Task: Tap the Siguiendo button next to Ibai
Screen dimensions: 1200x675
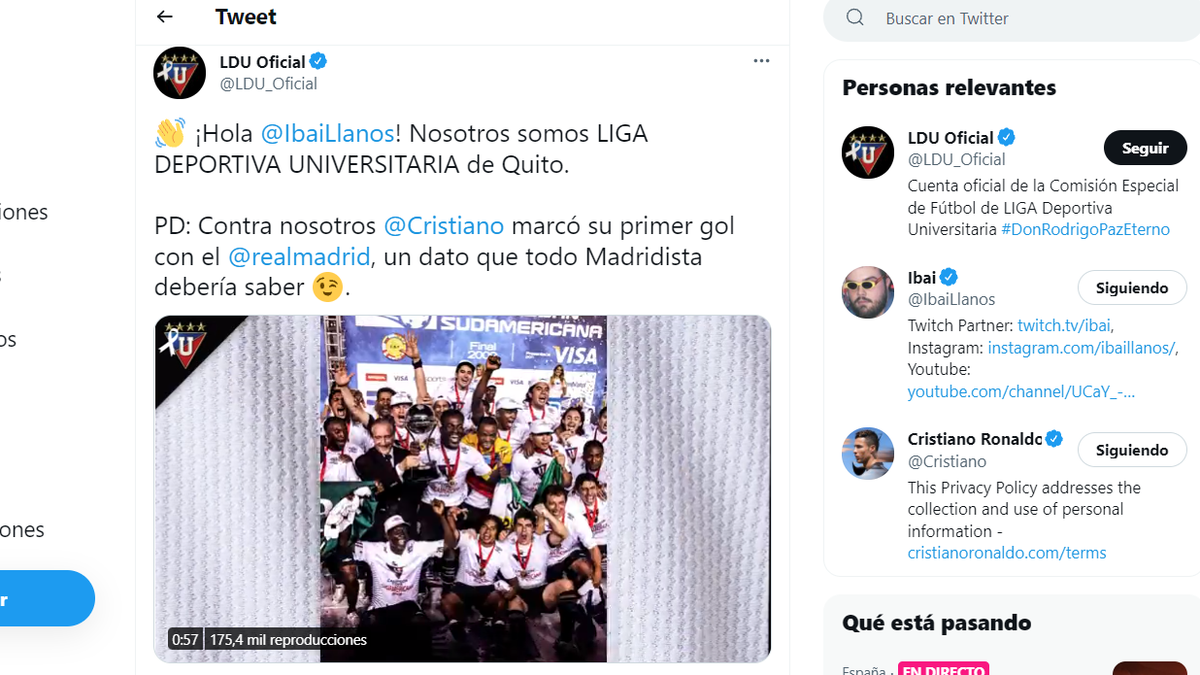Action: tap(1131, 288)
